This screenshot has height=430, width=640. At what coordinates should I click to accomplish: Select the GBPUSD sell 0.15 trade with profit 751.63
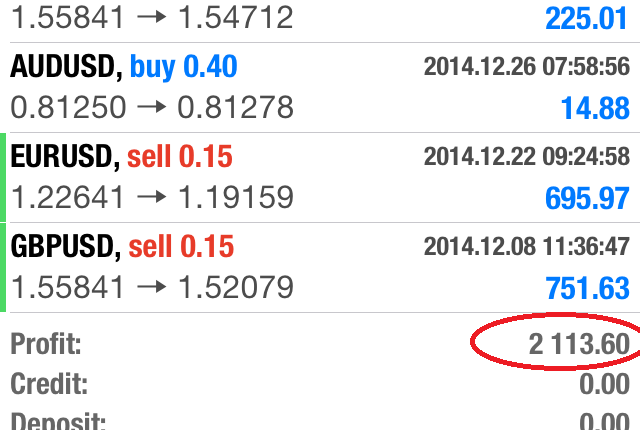[x=320, y=267]
